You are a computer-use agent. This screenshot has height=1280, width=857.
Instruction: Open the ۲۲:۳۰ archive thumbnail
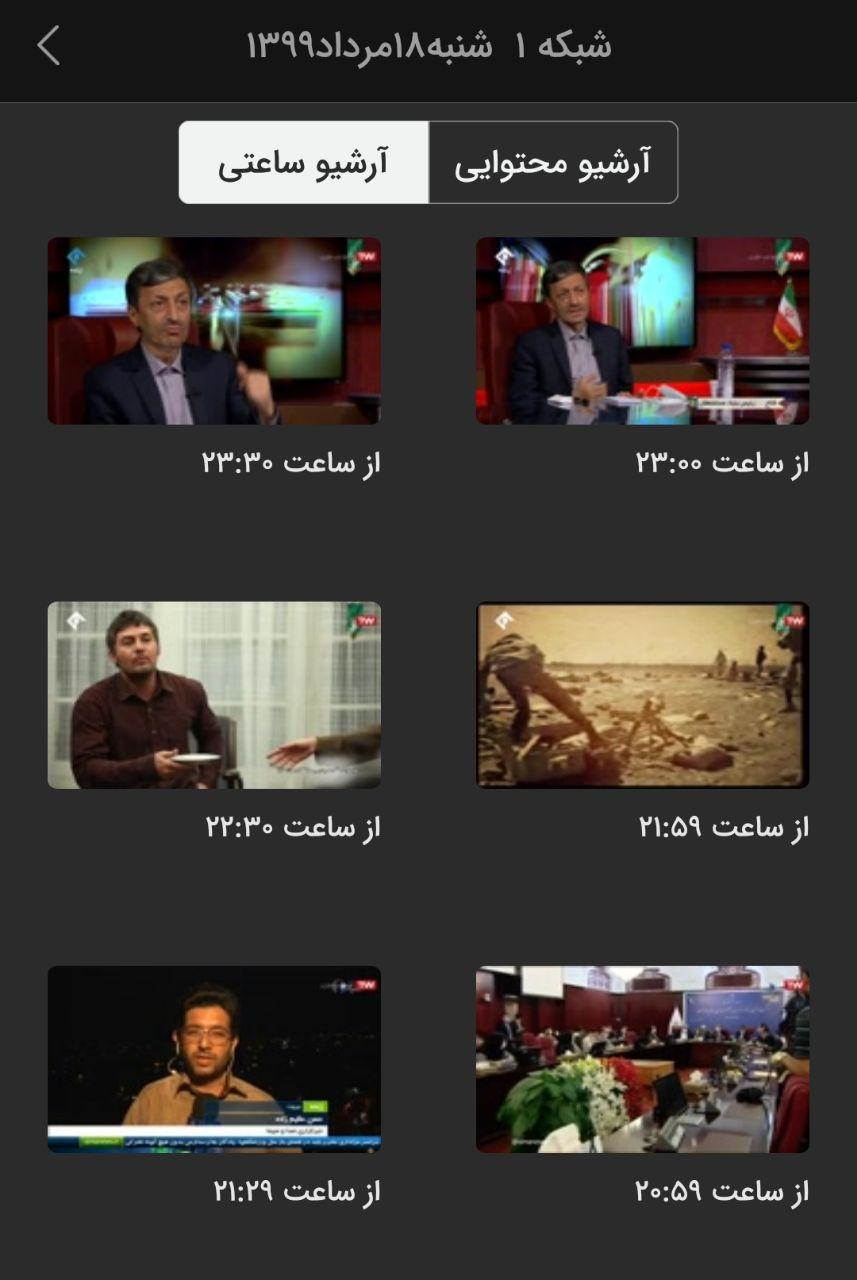point(214,695)
